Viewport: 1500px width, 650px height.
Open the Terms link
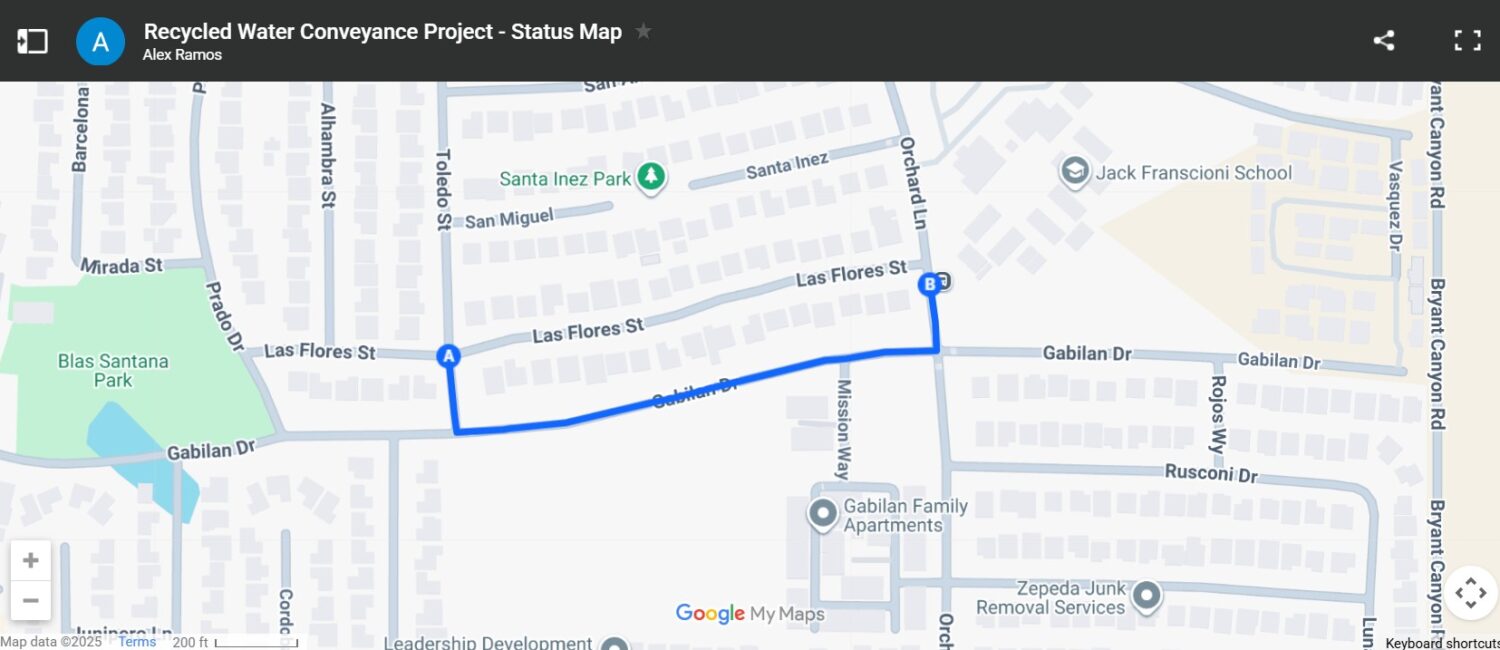(137, 642)
